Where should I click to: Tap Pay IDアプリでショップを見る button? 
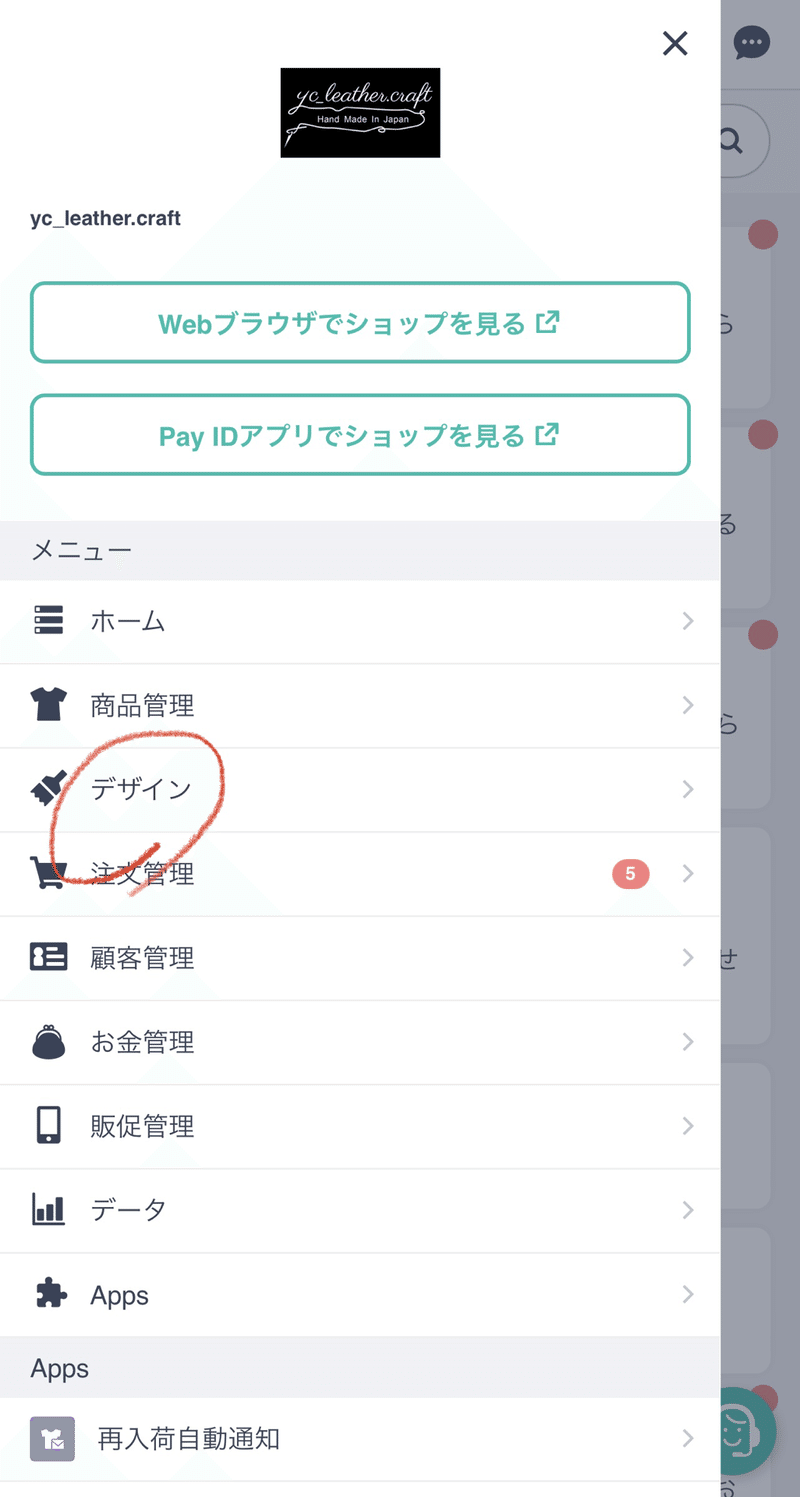(x=360, y=434)
